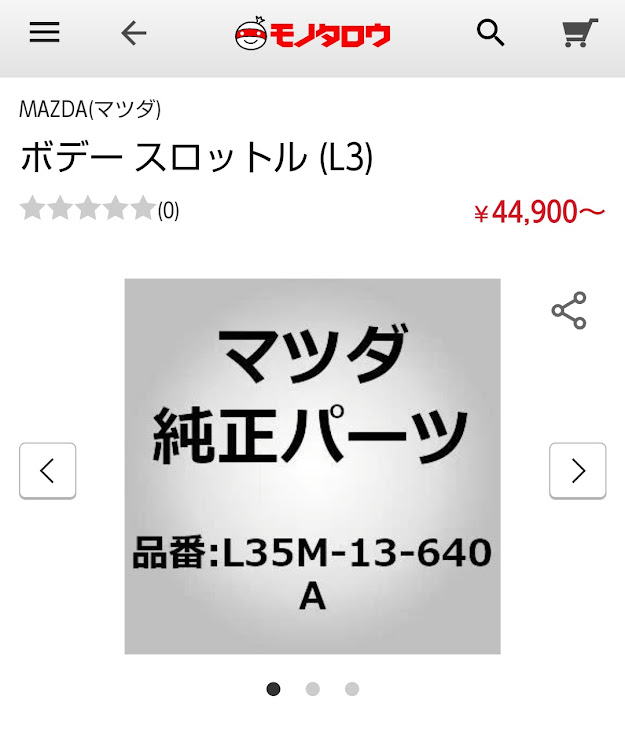Screen dimensions: 625x750
Task: Jump to the second image dot
Action: click(312, 689)
